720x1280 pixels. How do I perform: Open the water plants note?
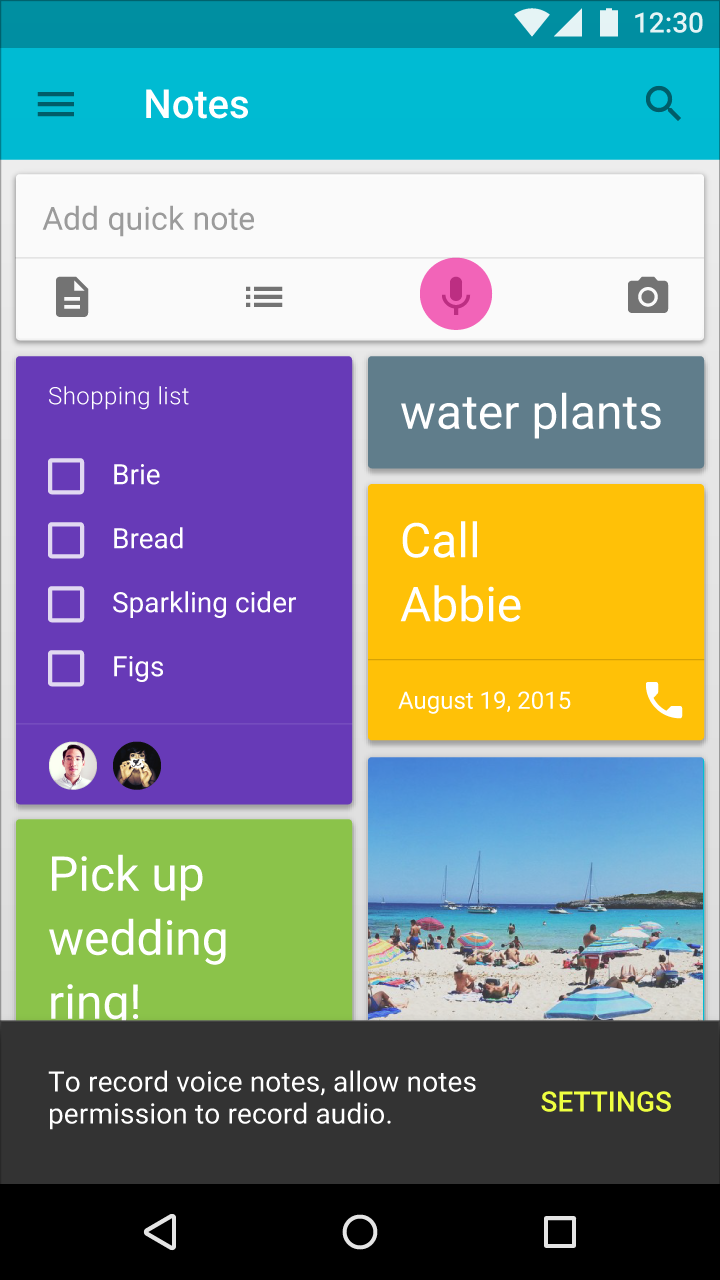pyautogui.click(x=536, y=412)
